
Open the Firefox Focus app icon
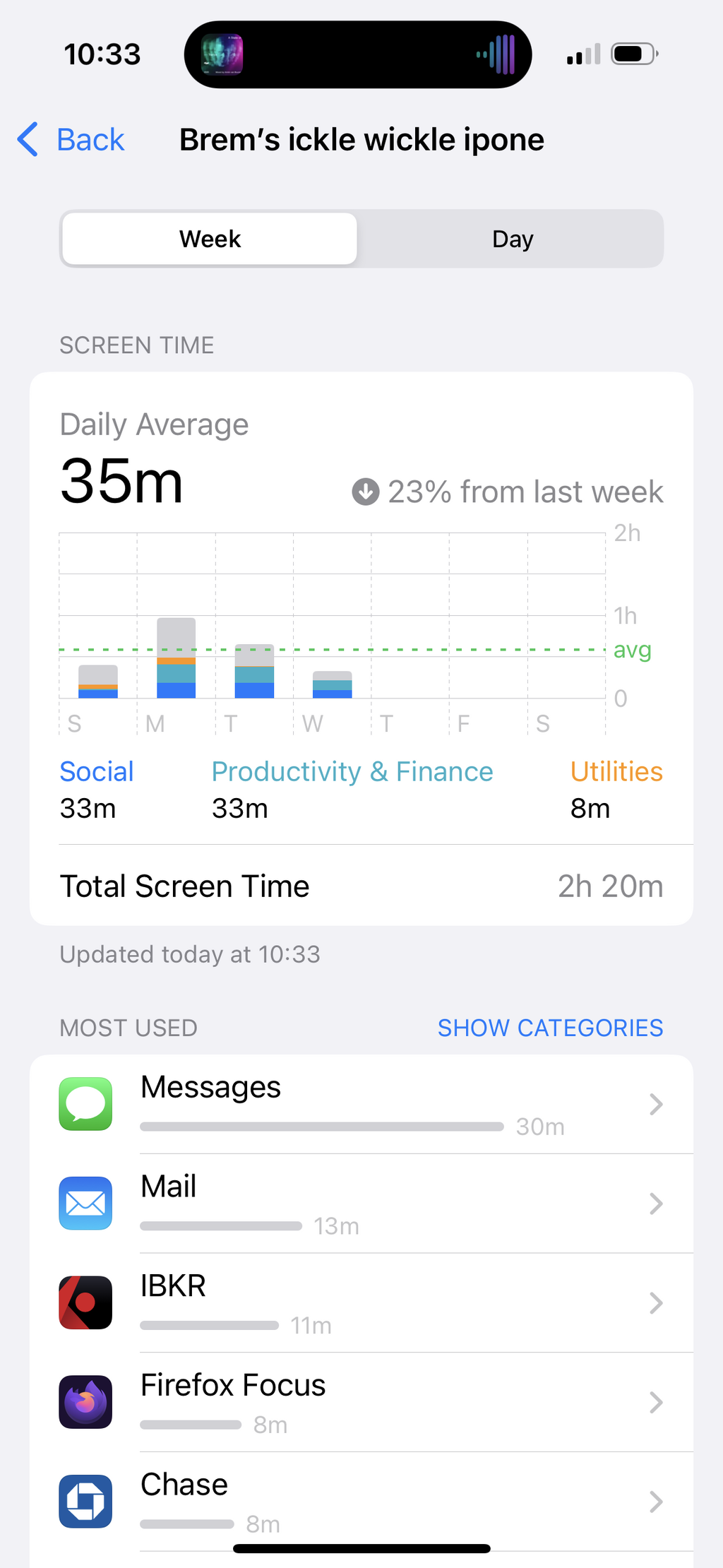[85, 1402]
